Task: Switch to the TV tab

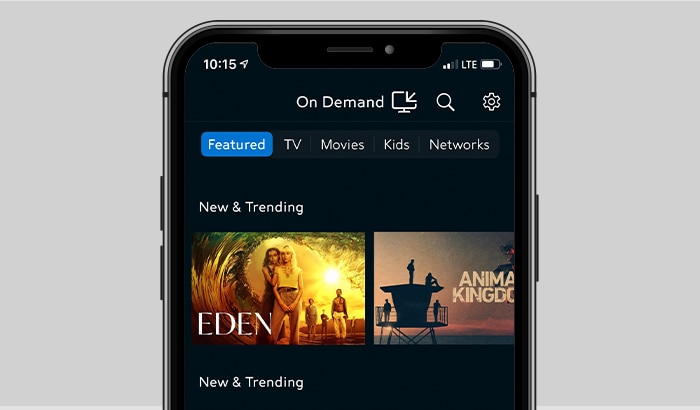Action: (292, 145)
